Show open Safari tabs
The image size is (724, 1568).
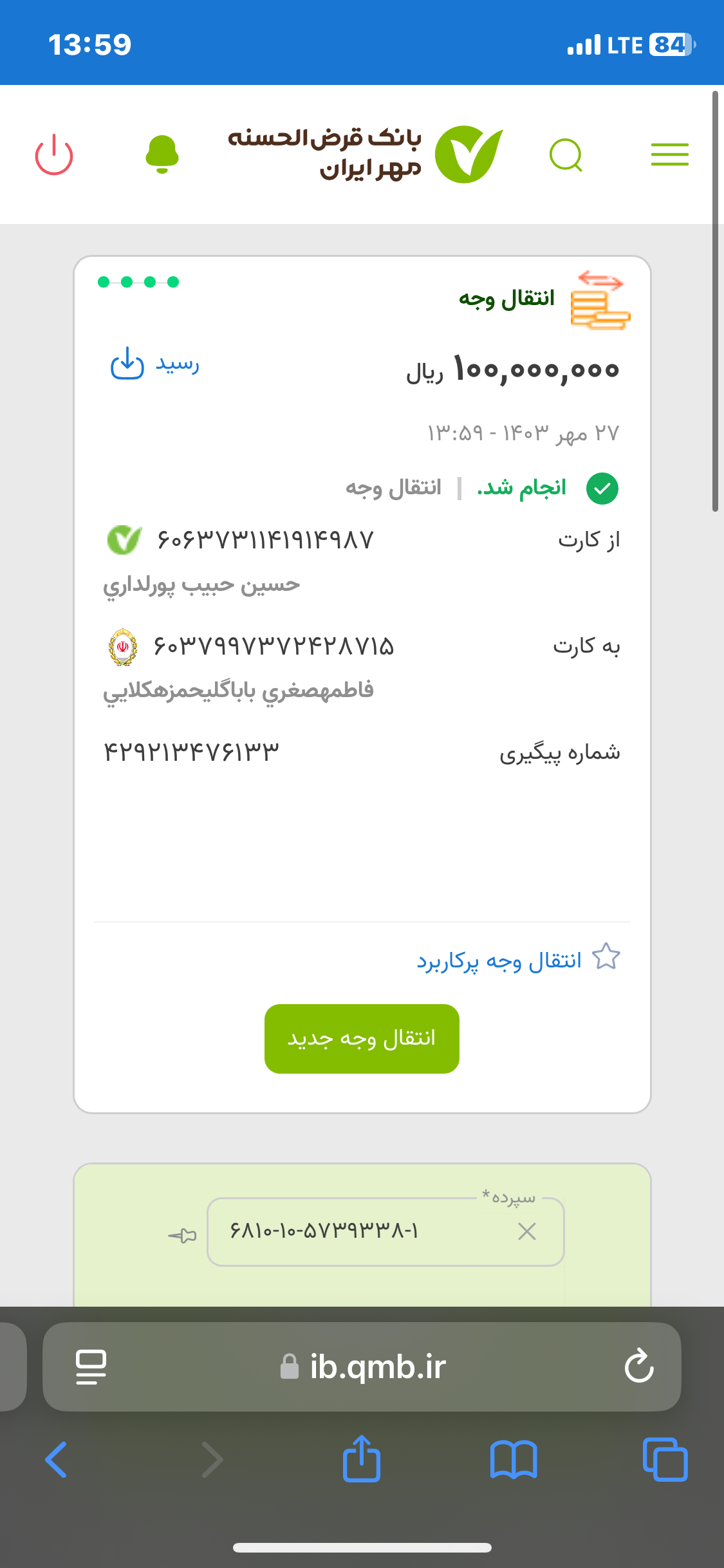click(665, 1459)
